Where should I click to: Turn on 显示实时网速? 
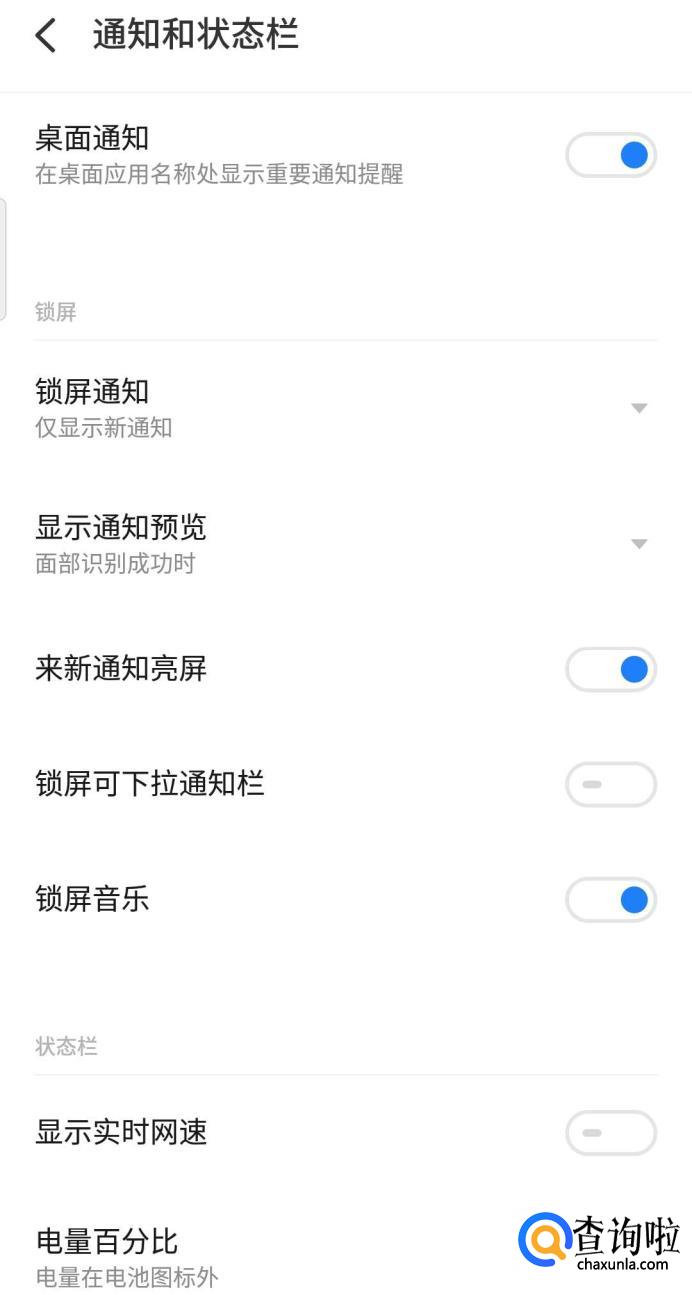coord(611,1133)
